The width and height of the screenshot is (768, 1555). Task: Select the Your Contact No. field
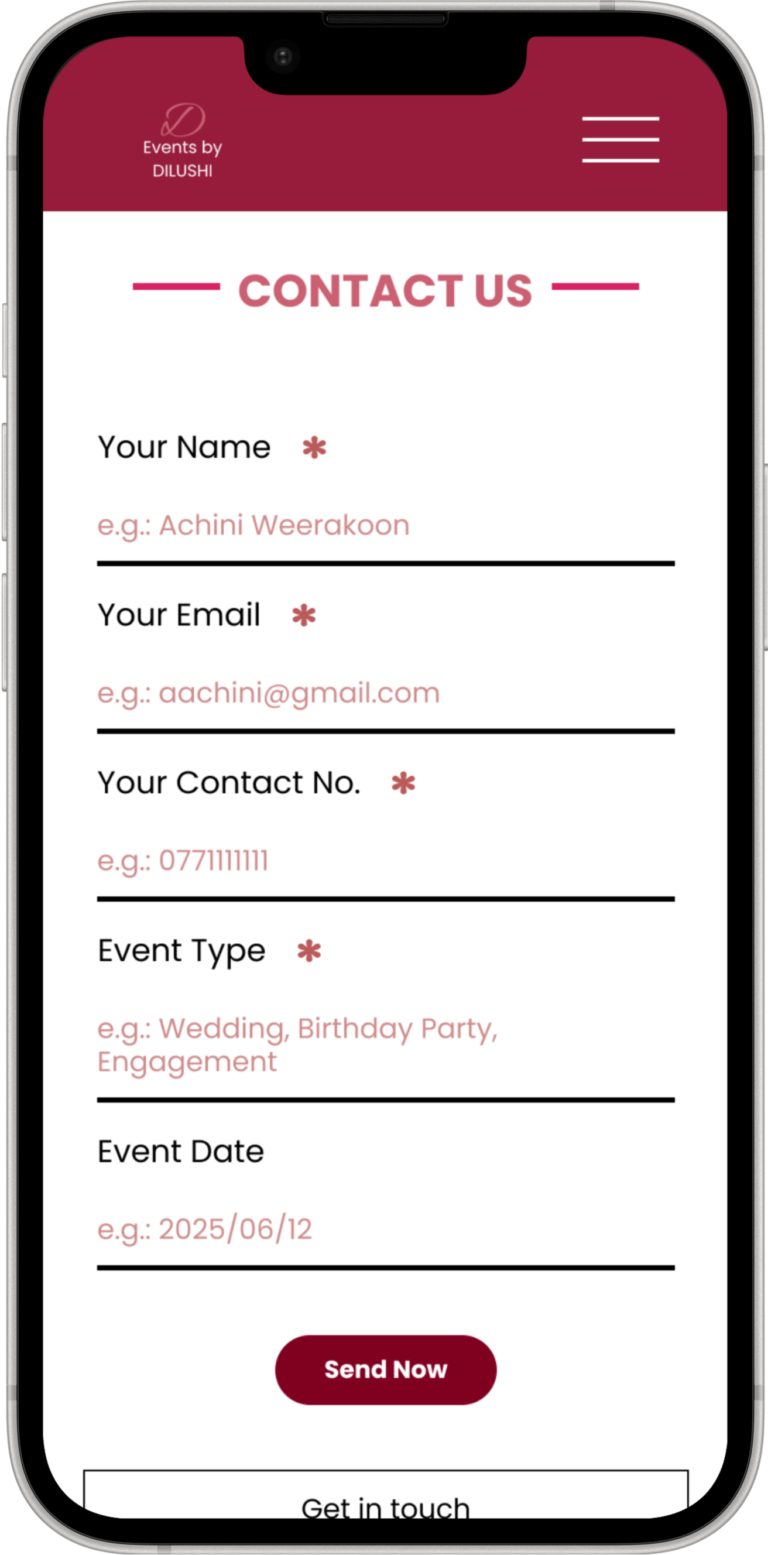coord(385,863)
